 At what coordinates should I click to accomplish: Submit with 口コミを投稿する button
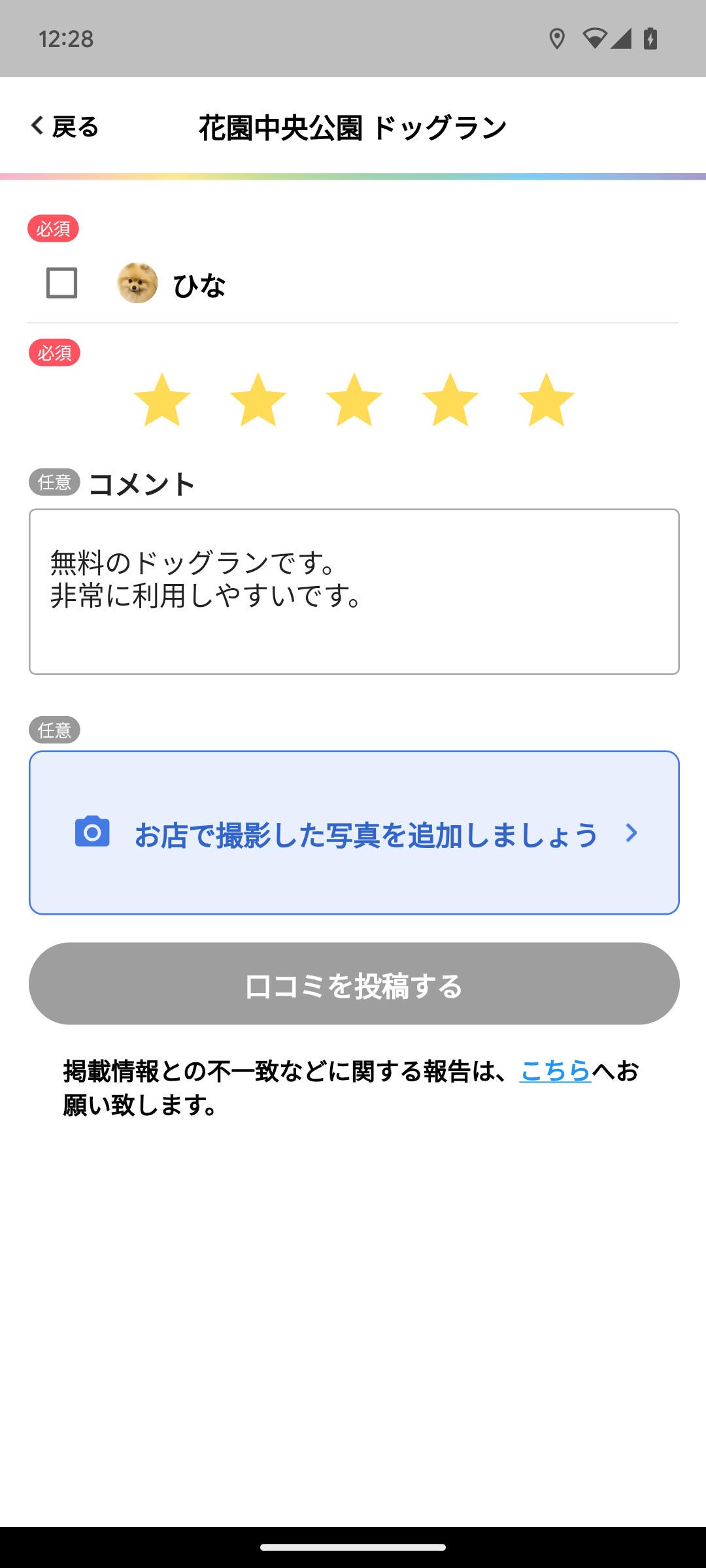(354, 984)
